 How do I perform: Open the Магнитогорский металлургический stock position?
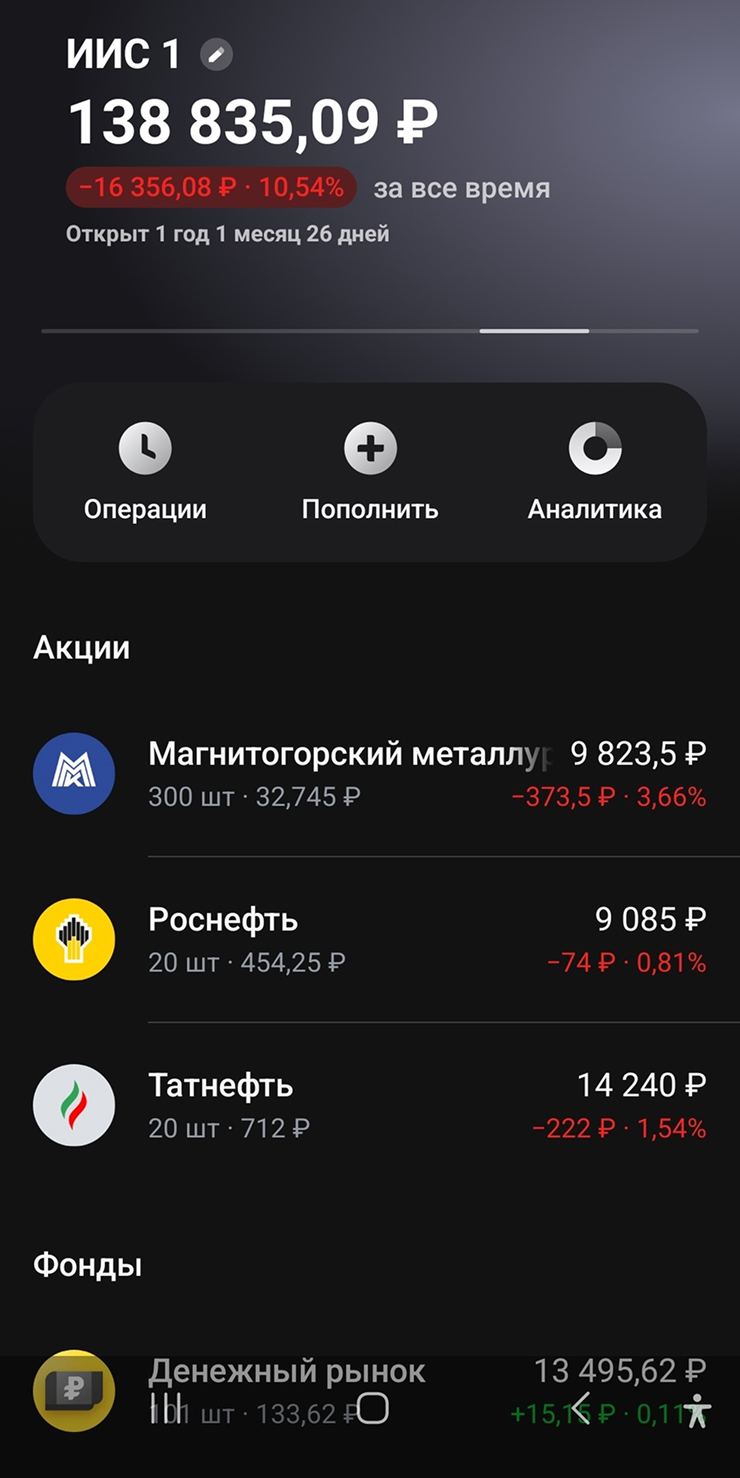[370, 774]
